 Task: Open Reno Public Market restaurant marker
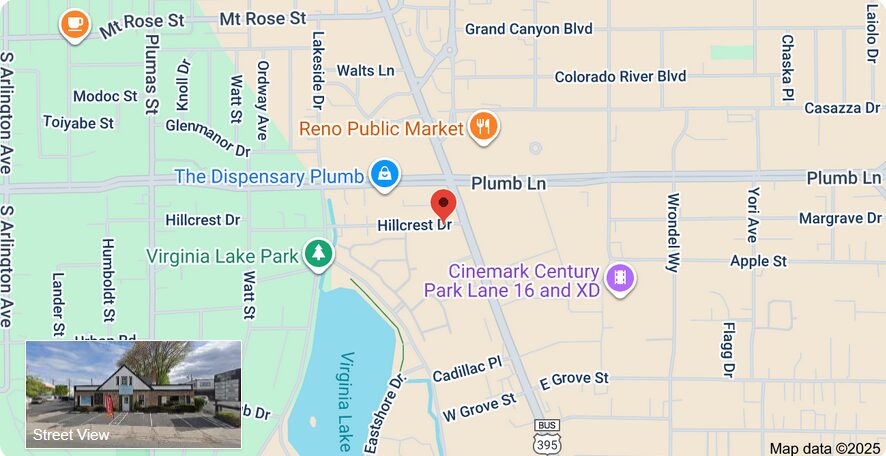point(485,127)
